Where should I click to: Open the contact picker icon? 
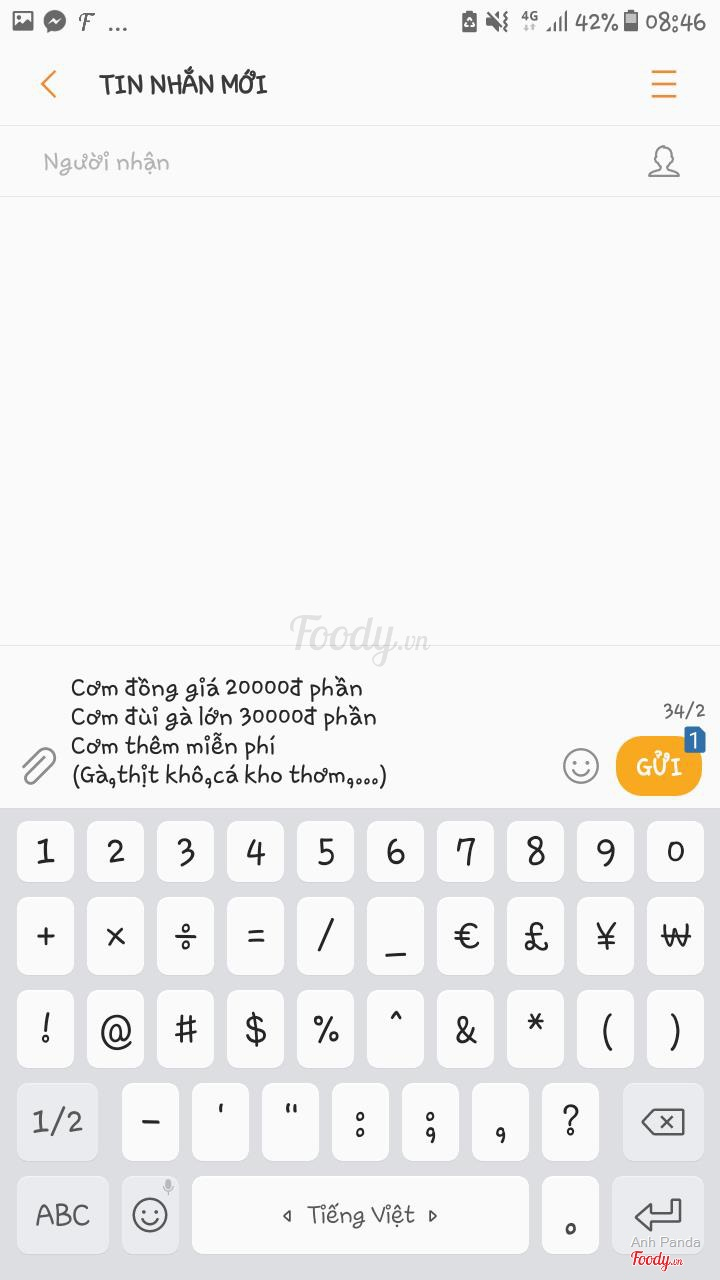point(664,161)
